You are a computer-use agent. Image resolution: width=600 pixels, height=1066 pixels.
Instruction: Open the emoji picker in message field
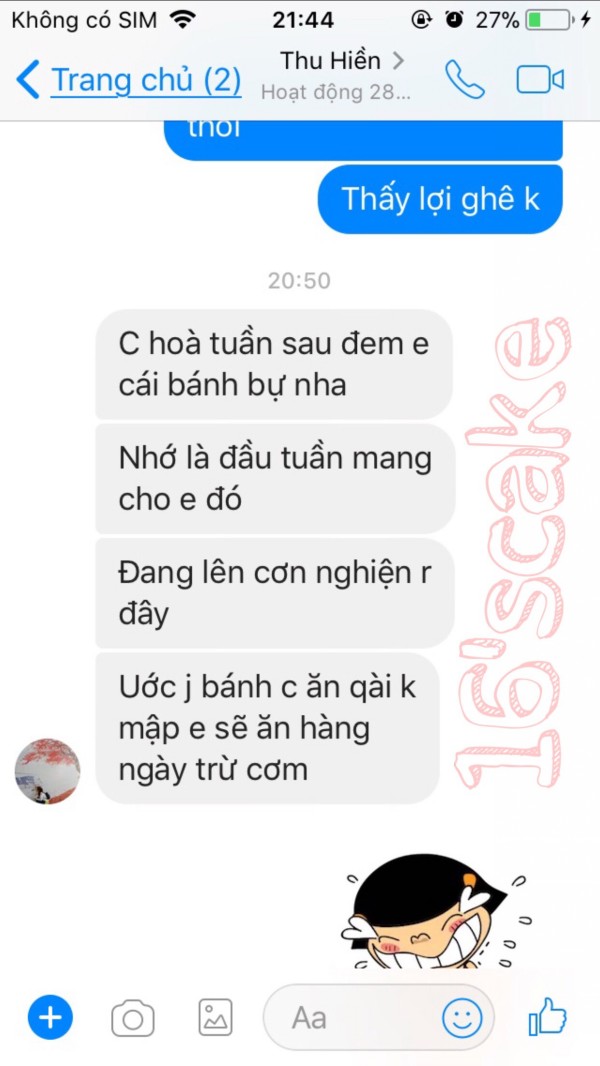[462, 1018]
